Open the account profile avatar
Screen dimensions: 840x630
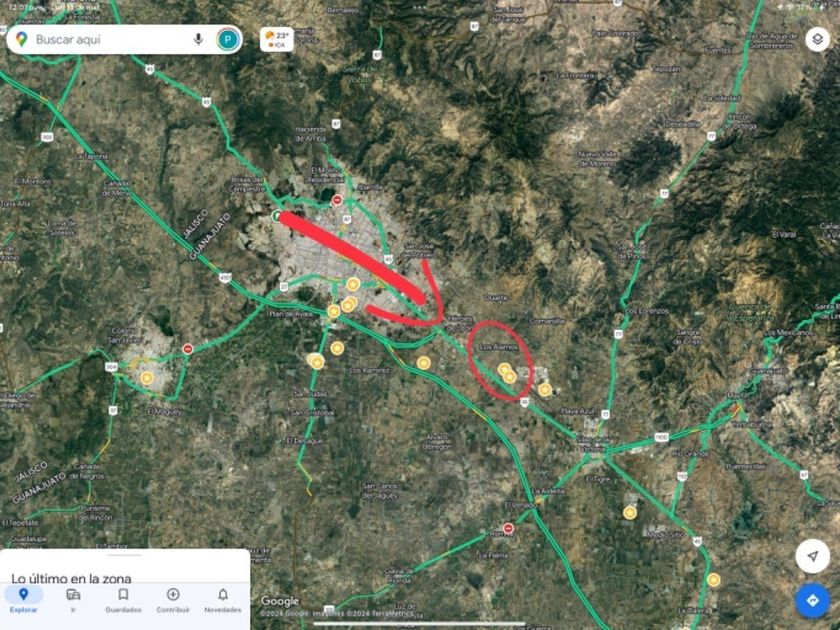pyautogui.click(x=228, y=39)
